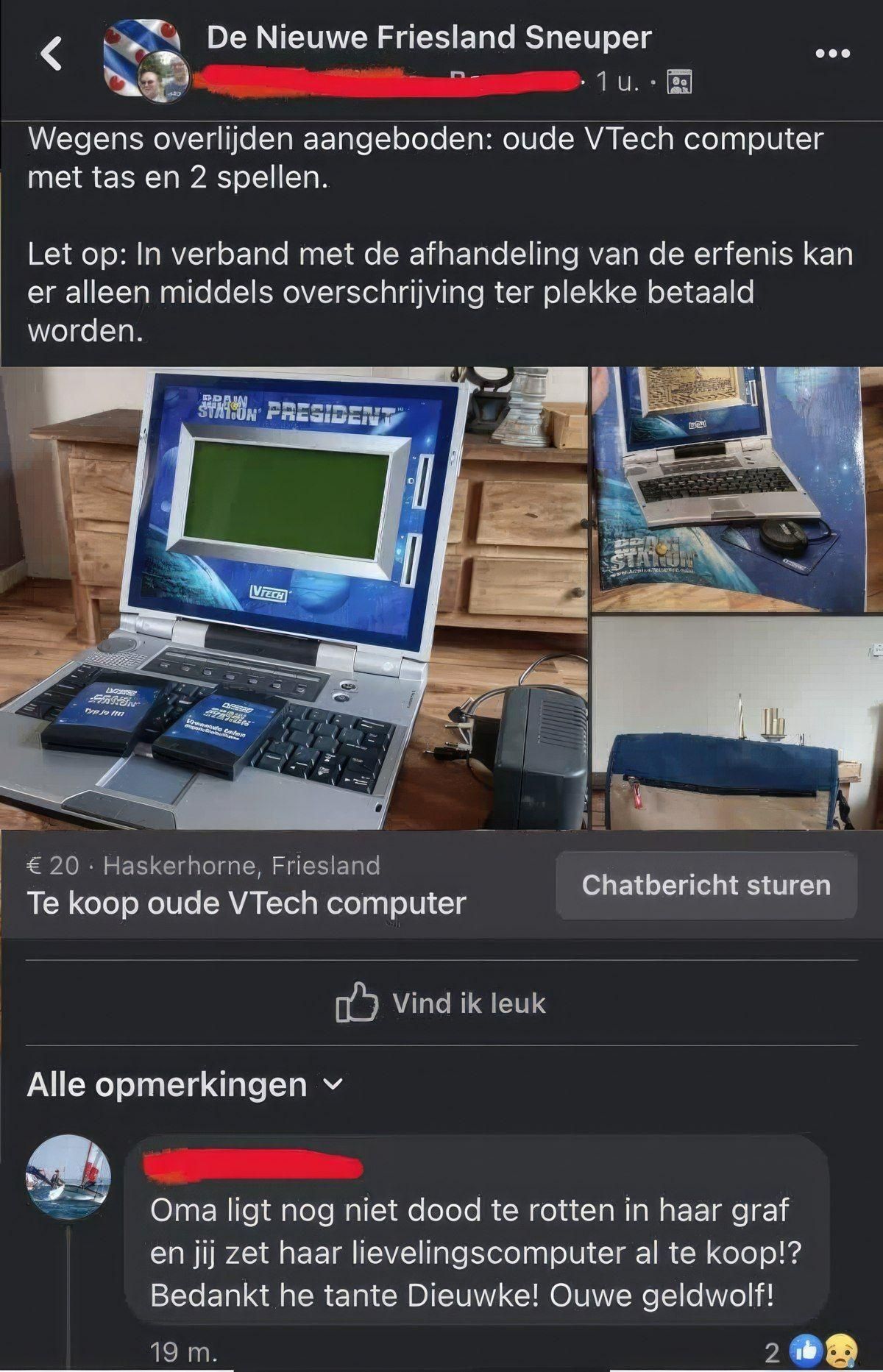View the photo of laptop on bag
Screen dimensions: 883x1372
737,489
